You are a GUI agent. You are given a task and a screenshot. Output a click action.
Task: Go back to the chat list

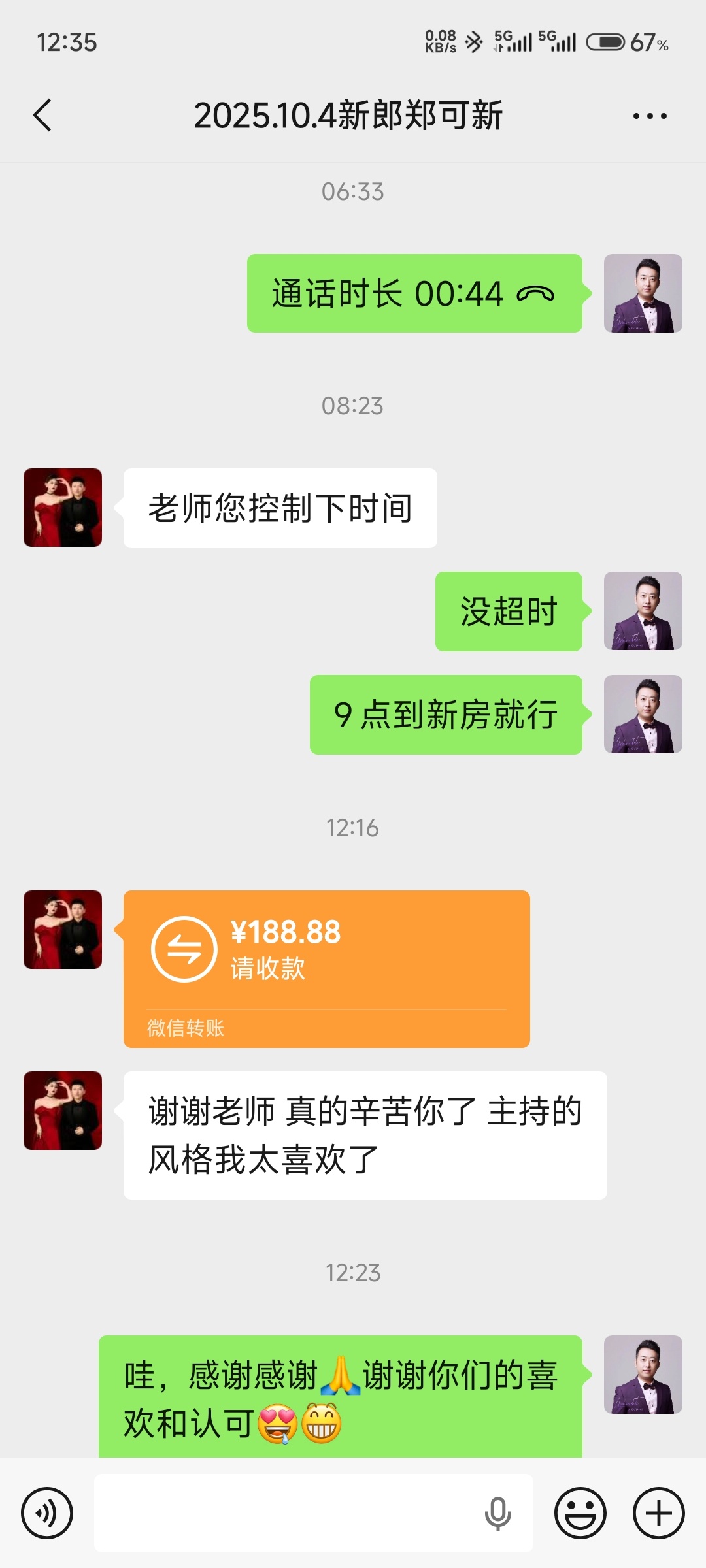pyautogui.click(x=43, y=116)
